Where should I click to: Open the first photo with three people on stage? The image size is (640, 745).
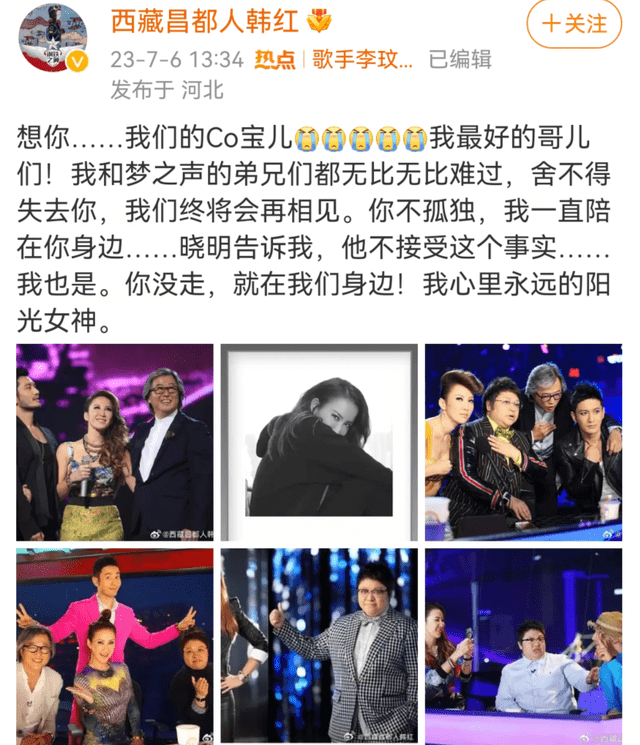(115, 441)
